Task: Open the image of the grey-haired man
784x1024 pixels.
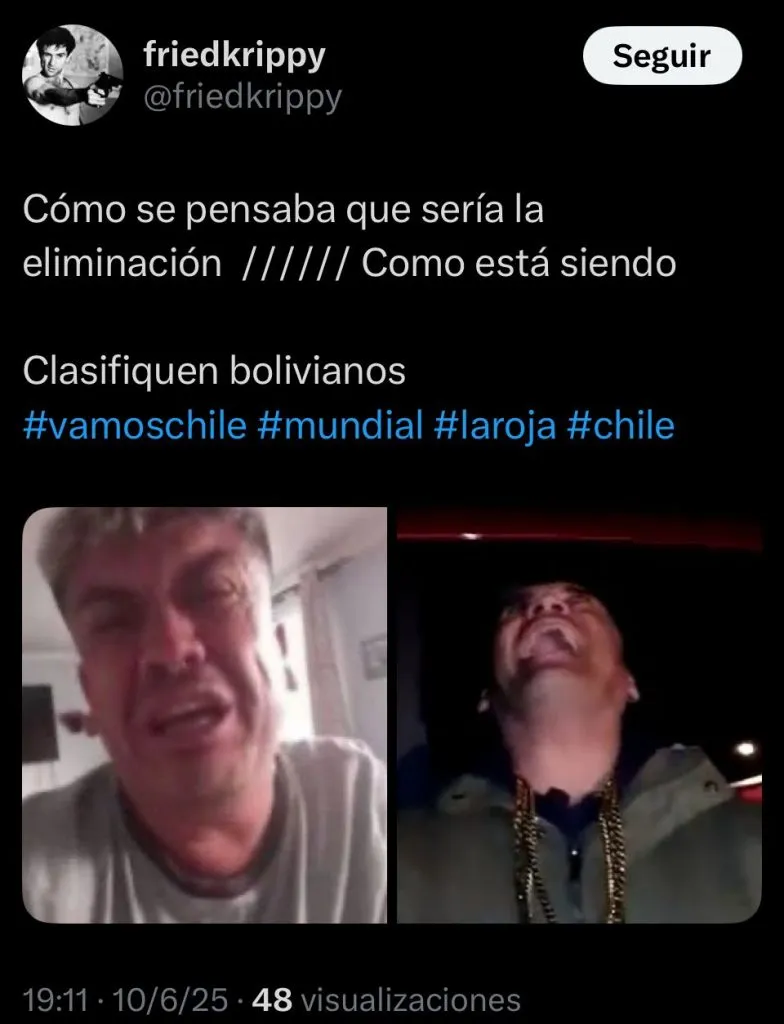Action: click(x=205, y=715)
